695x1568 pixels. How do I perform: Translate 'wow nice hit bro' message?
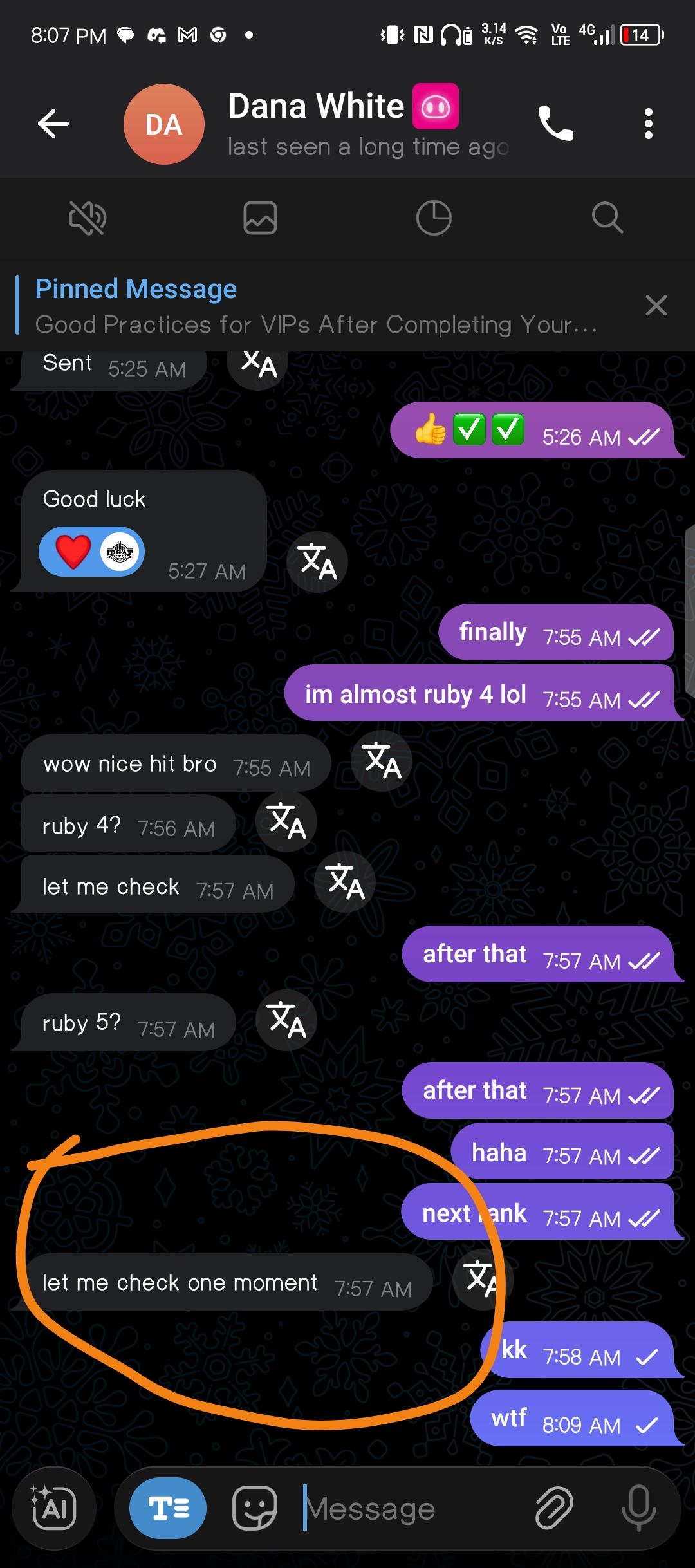[x=382, y=761]
